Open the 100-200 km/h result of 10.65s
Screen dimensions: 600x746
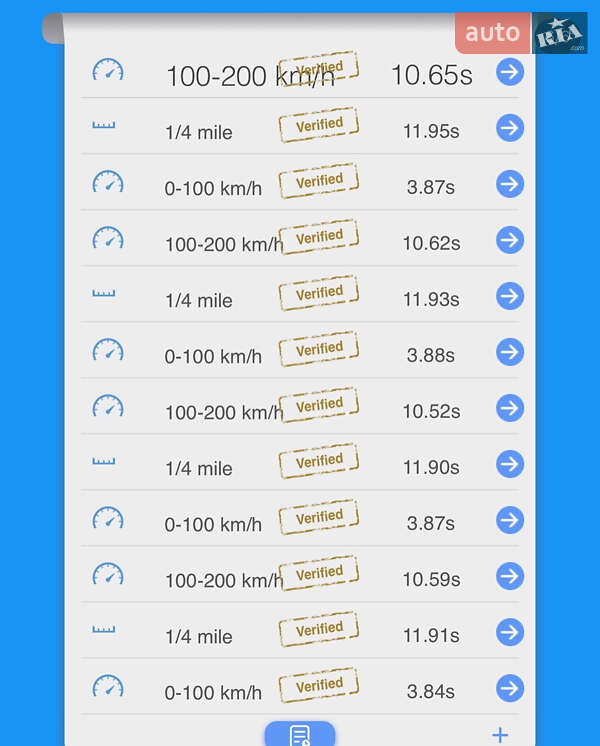tap(510, 71)
